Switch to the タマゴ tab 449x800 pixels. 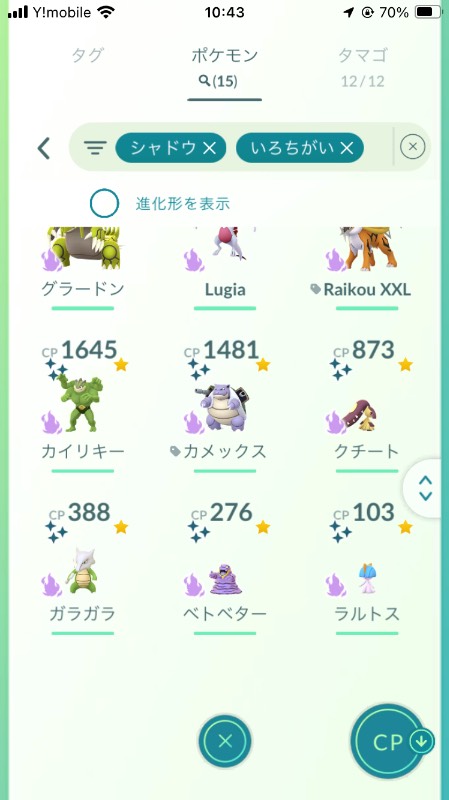point(363,66)
